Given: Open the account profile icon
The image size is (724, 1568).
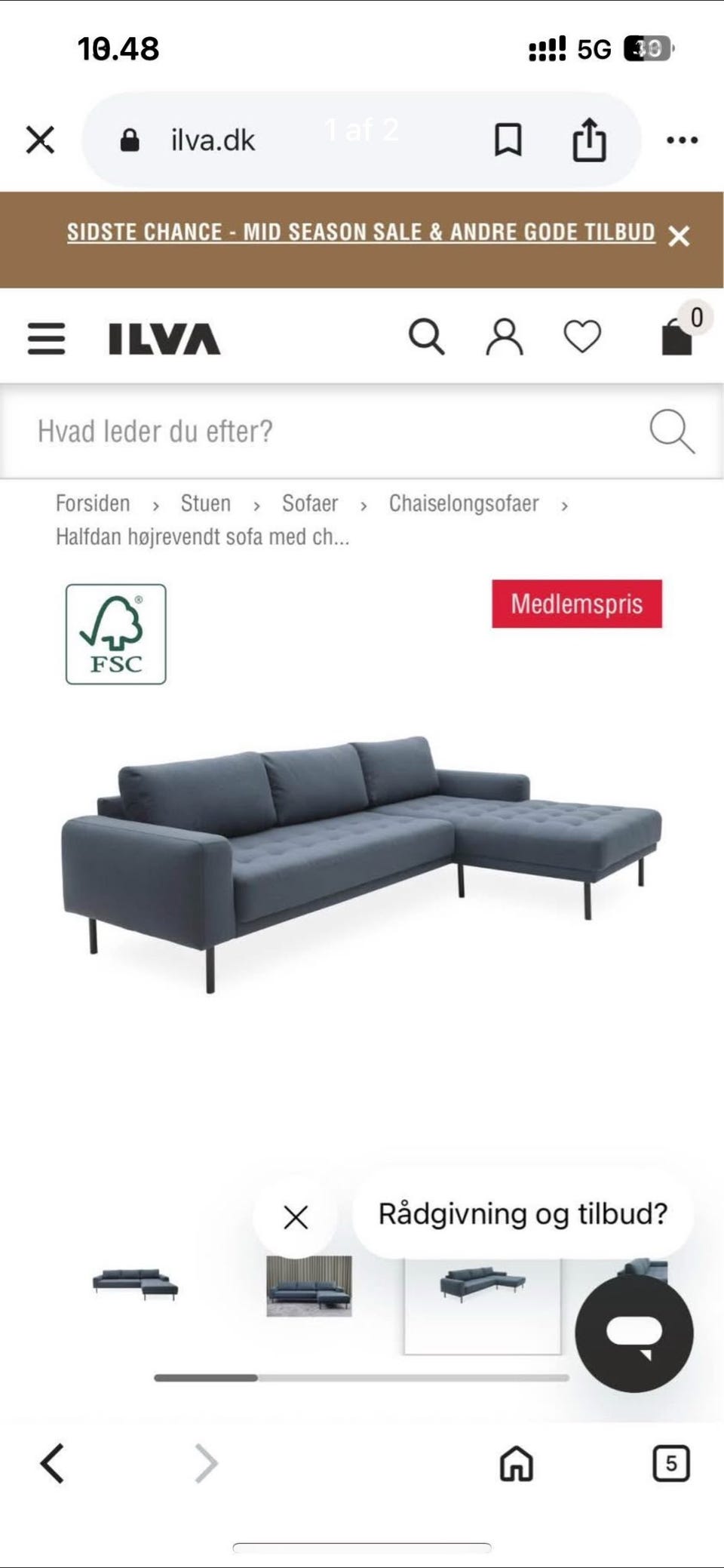Looking at the screenshot, I should pyautogui.click(x=505, y=338).
